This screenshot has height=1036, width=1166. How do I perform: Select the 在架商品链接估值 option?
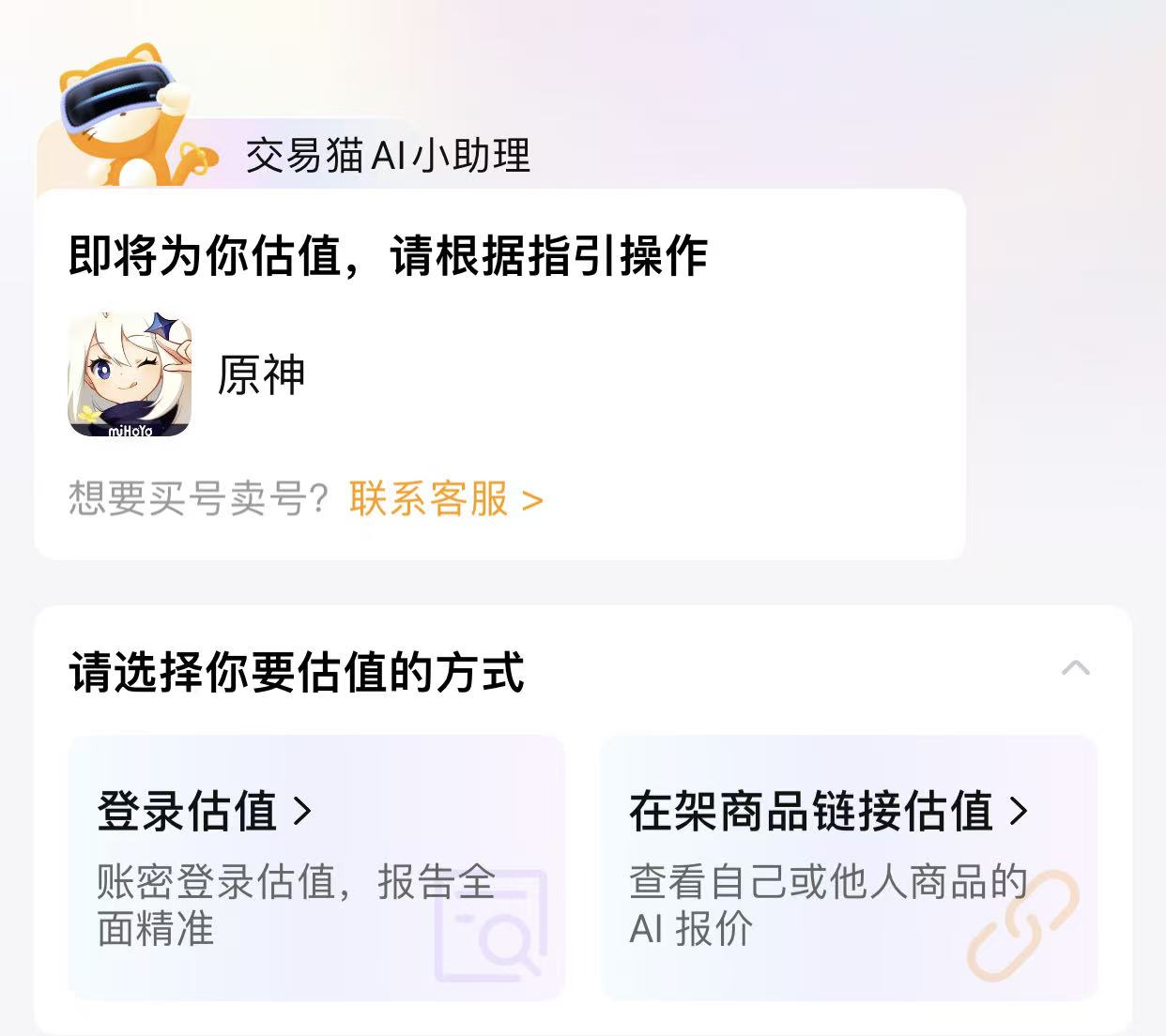(848, 867)
